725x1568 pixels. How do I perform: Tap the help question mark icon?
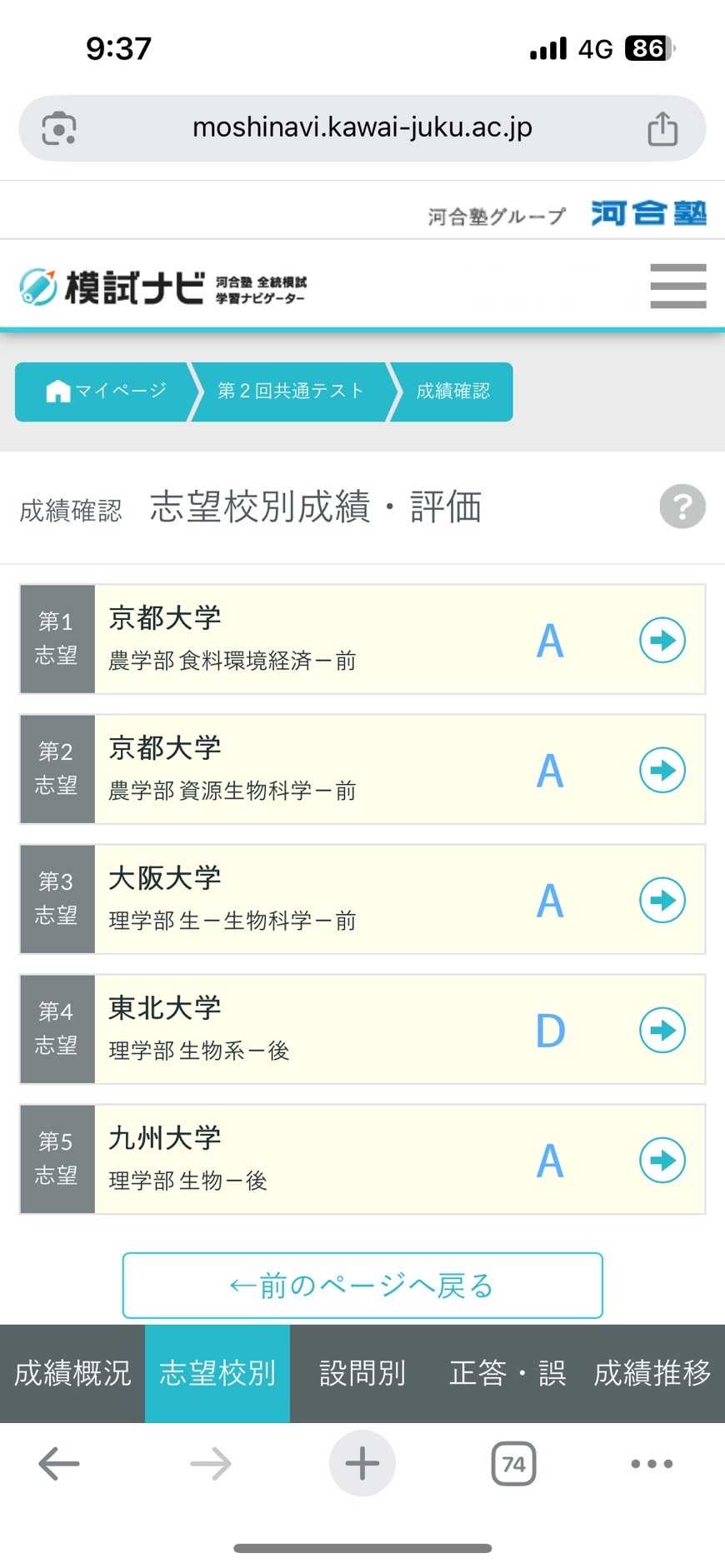(682, 507)
